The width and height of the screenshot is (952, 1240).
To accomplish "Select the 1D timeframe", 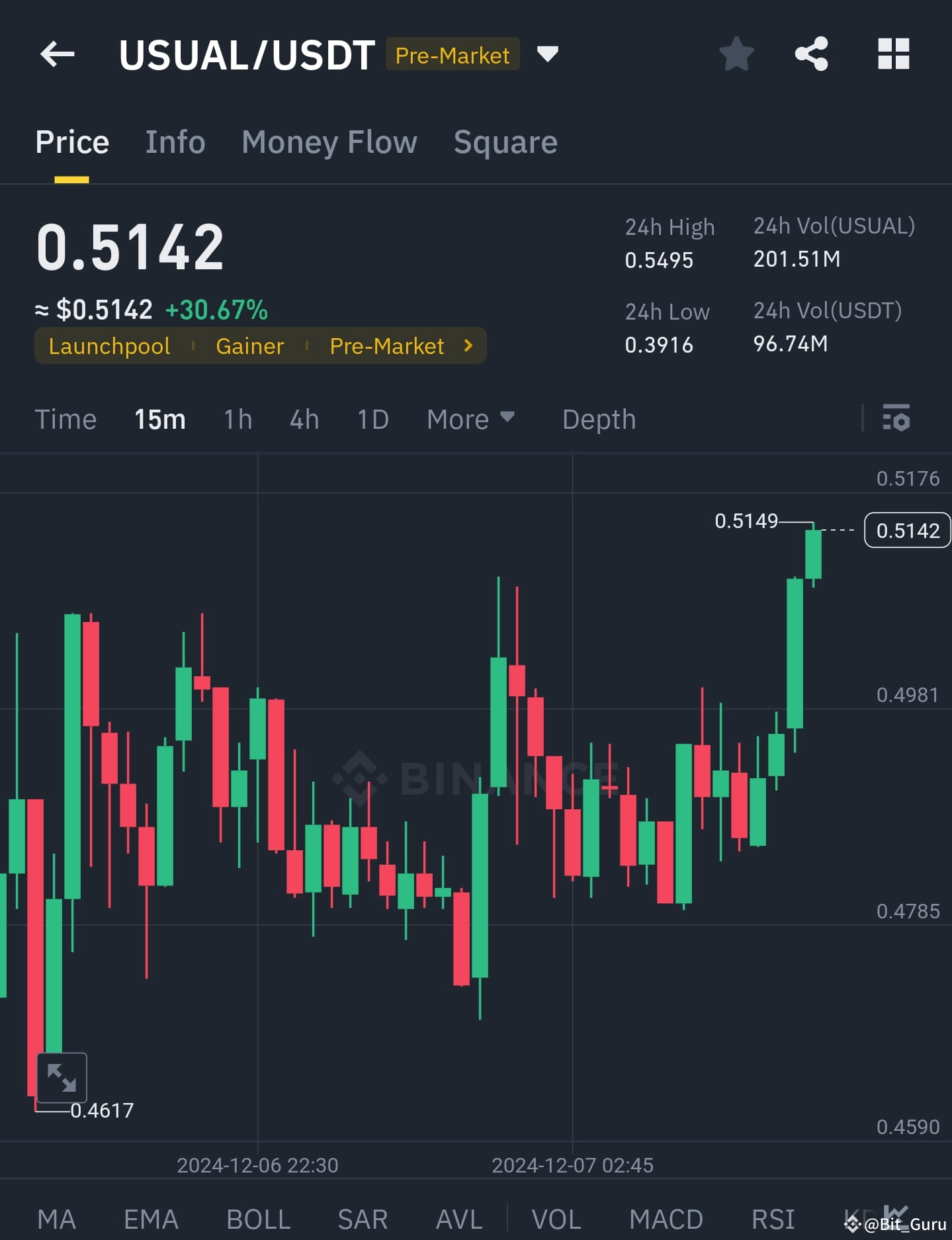I will coord(372,419).
